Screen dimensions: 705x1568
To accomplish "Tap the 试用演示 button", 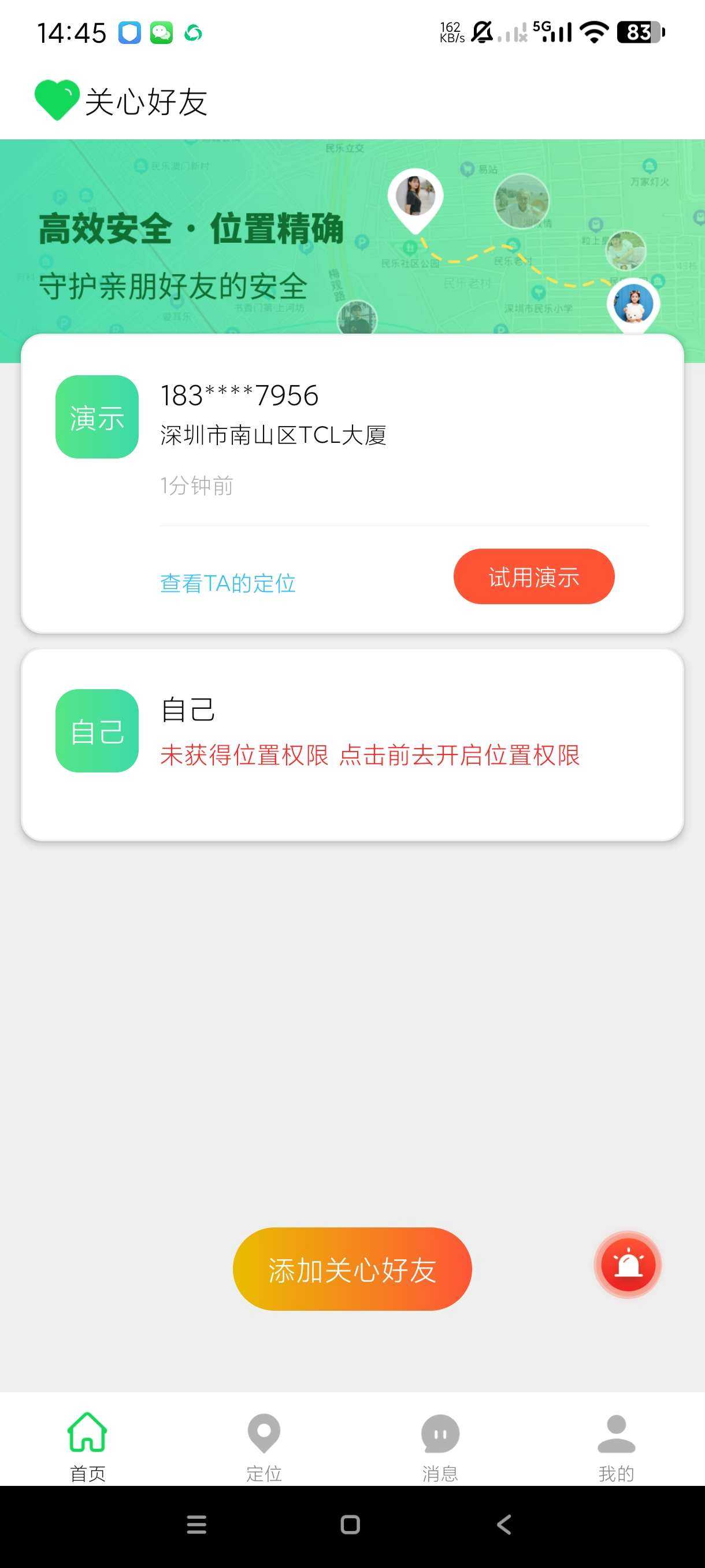I will [x=533, y=576].
